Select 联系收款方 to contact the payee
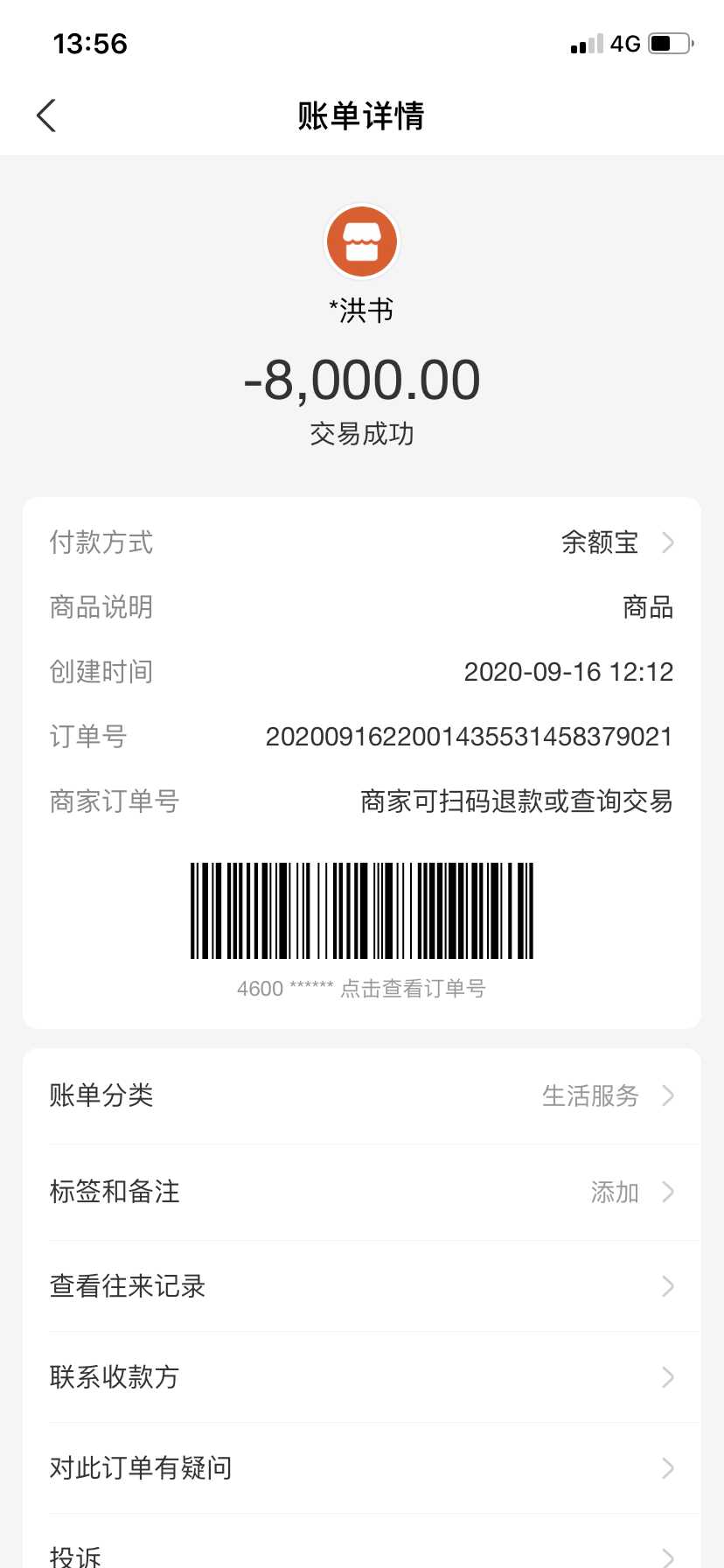The image size is (724, 1568). [x=362, y=1377]
